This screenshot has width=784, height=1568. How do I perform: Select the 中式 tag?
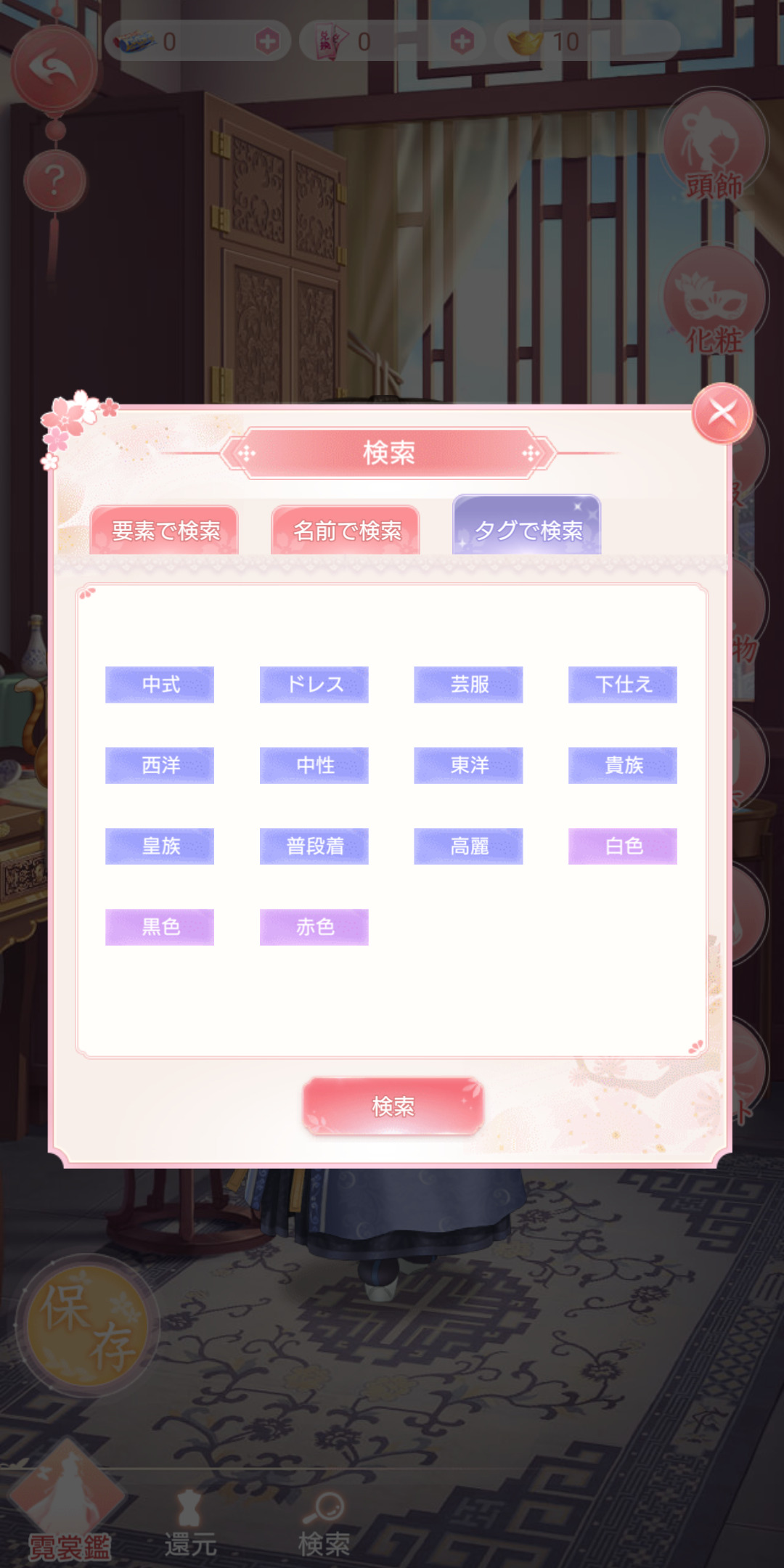(160, 685)
